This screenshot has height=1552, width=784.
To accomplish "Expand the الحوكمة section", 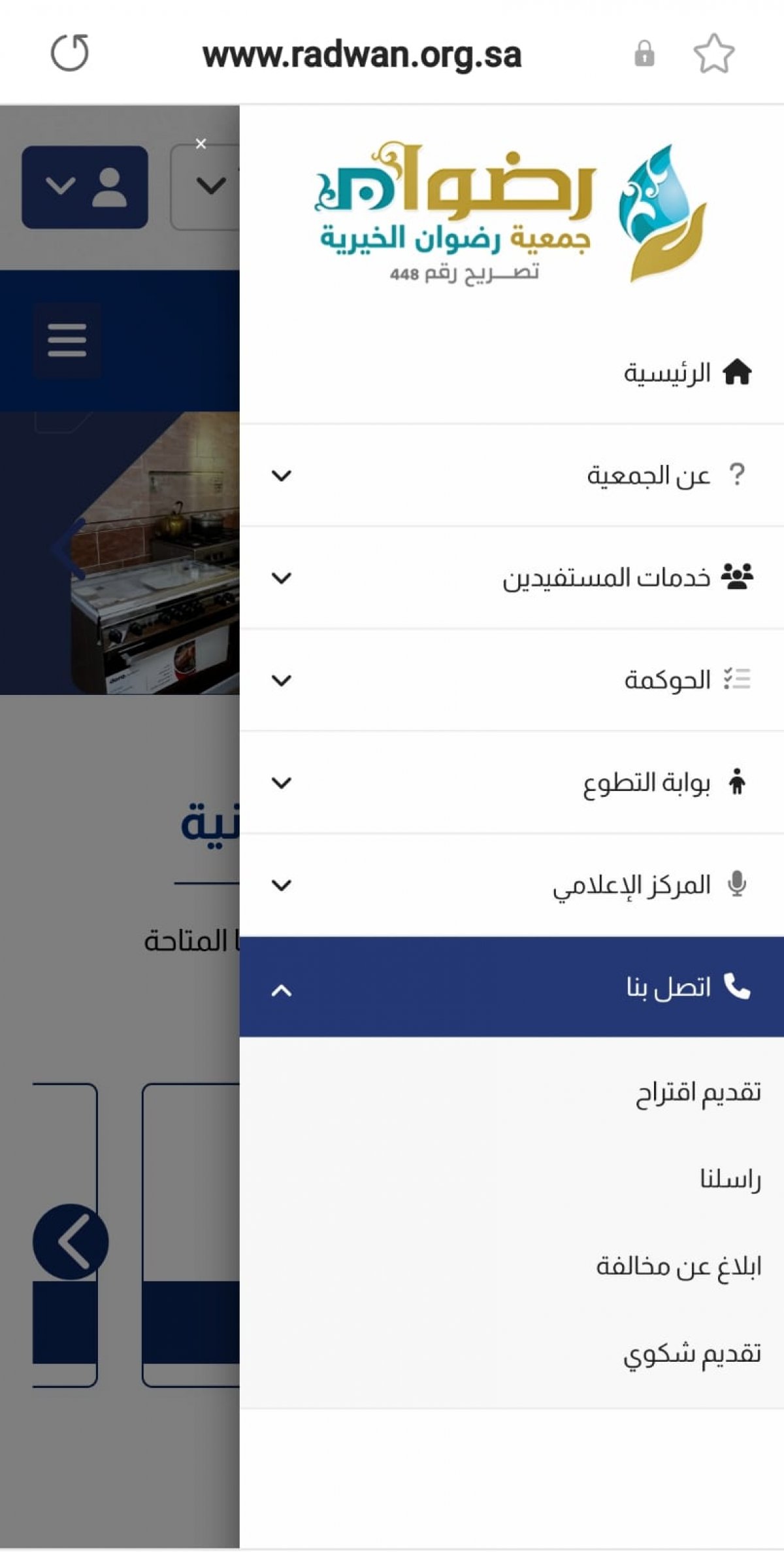I will (x=512, y=680).
